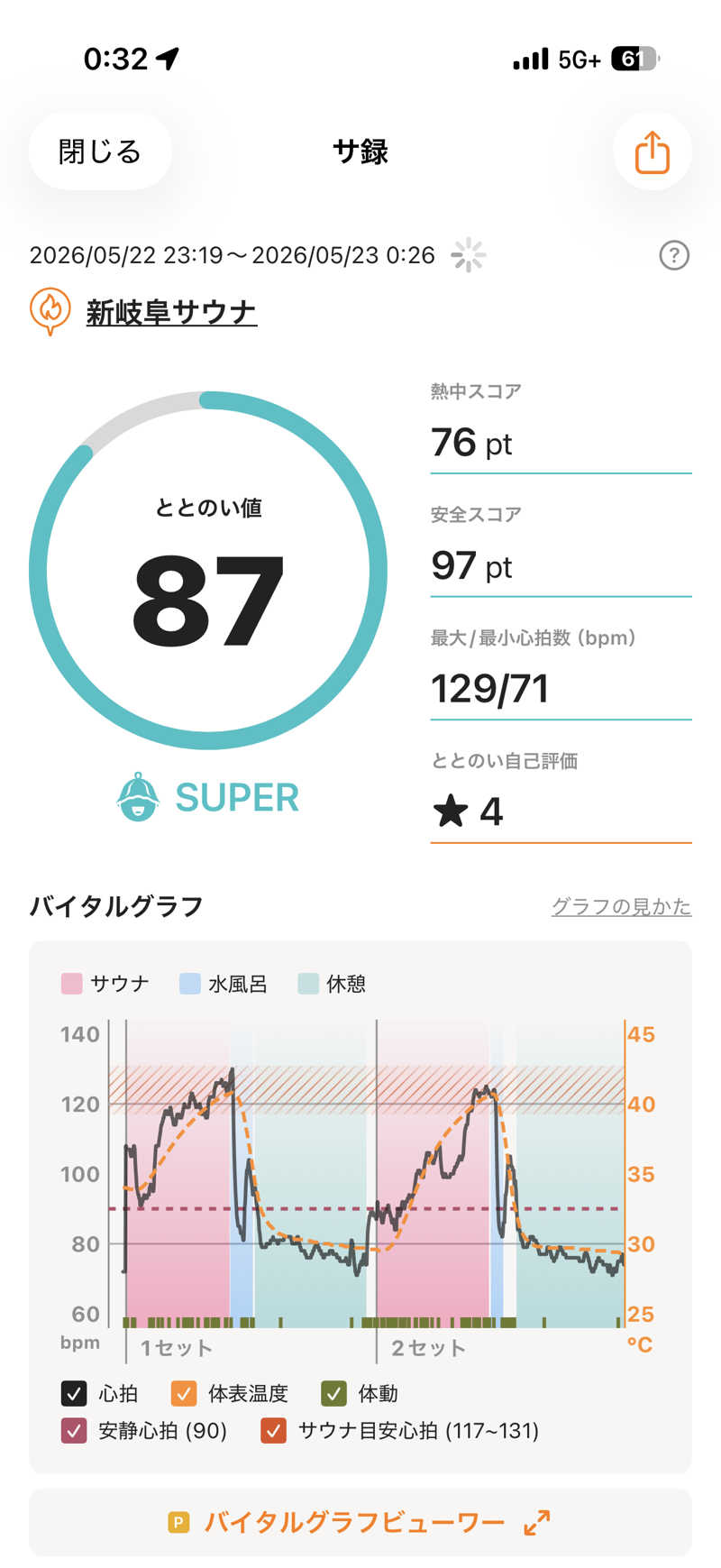Screen dimensions: 721x1568
Task: Open the question mark help icon
Action: (674, 256)
